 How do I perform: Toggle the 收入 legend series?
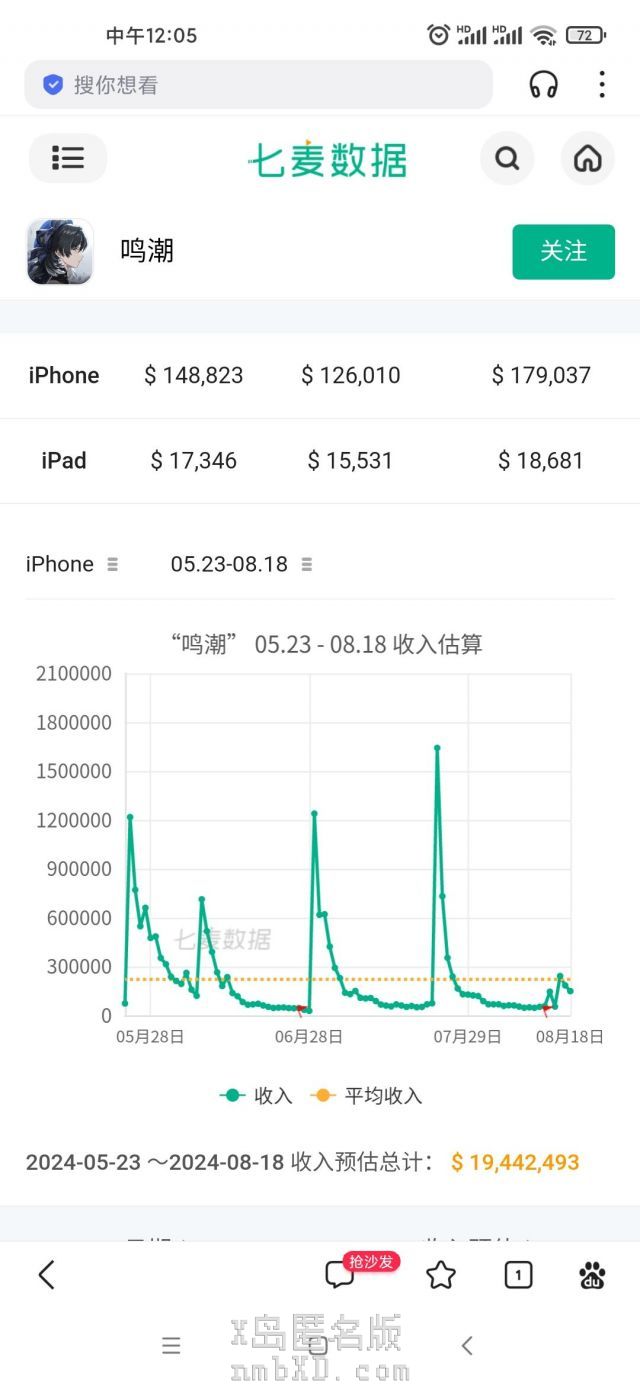pos(256,1096)
